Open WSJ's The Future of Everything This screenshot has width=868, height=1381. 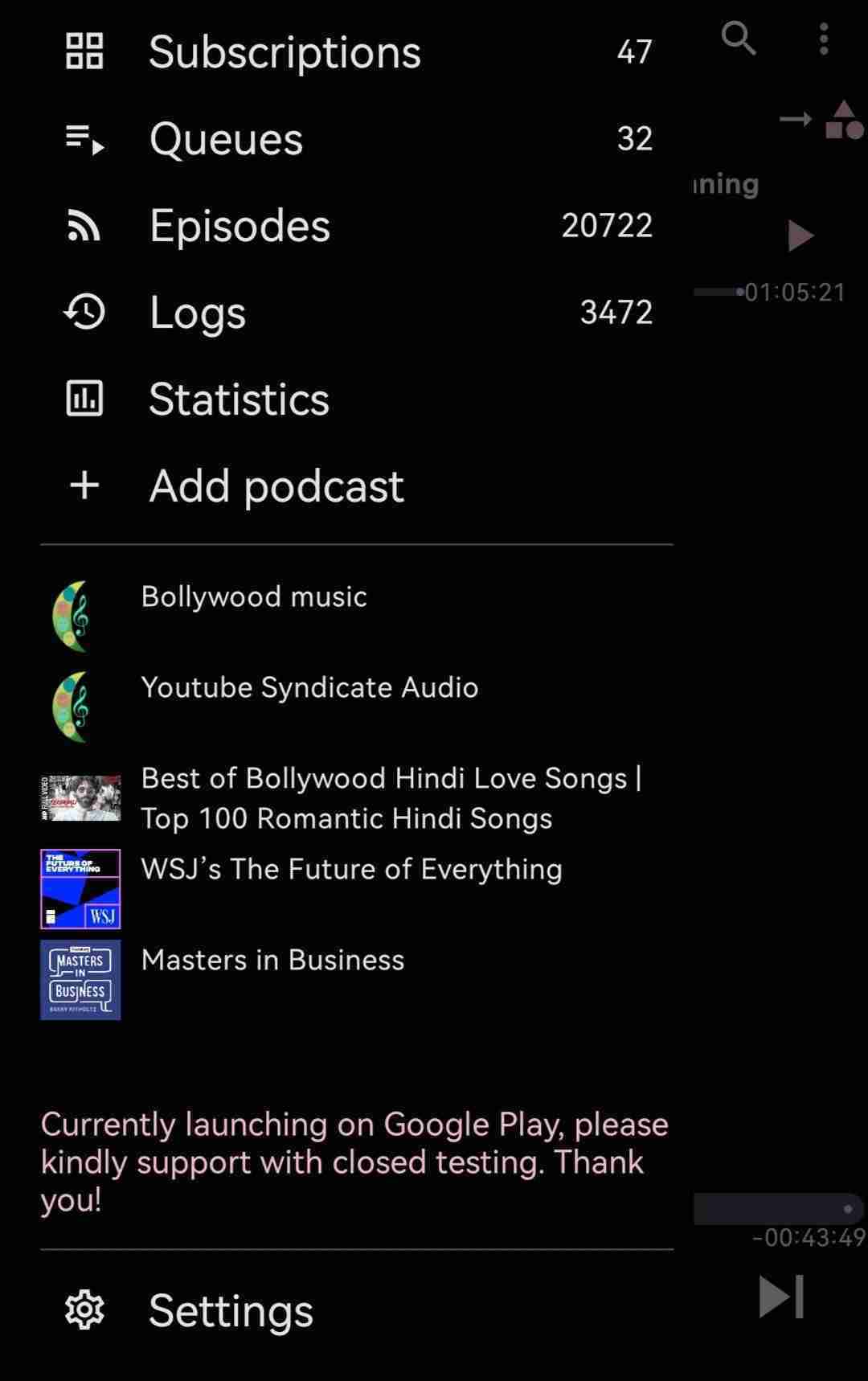point(351,870)
